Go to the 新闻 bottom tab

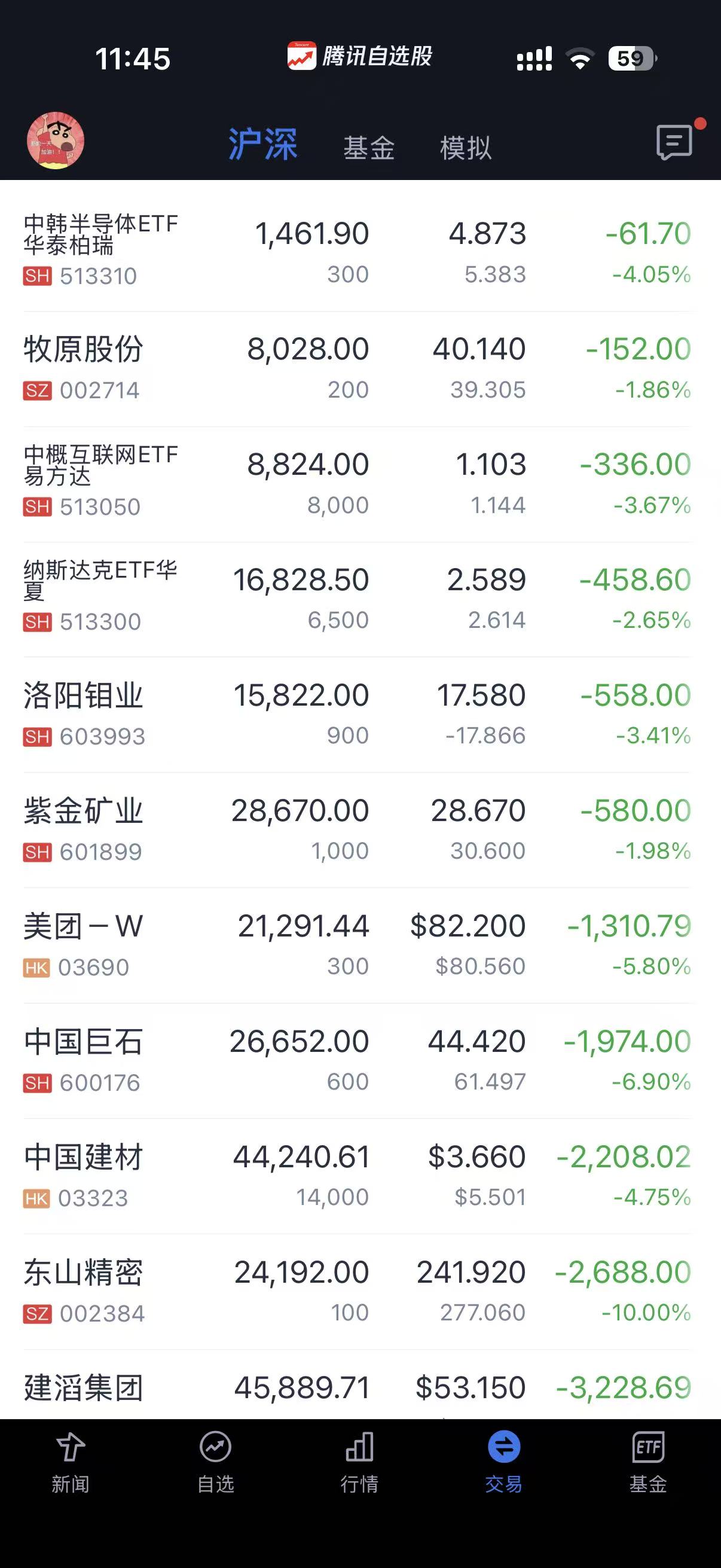pyautogui.click(x=71, y=1462)
